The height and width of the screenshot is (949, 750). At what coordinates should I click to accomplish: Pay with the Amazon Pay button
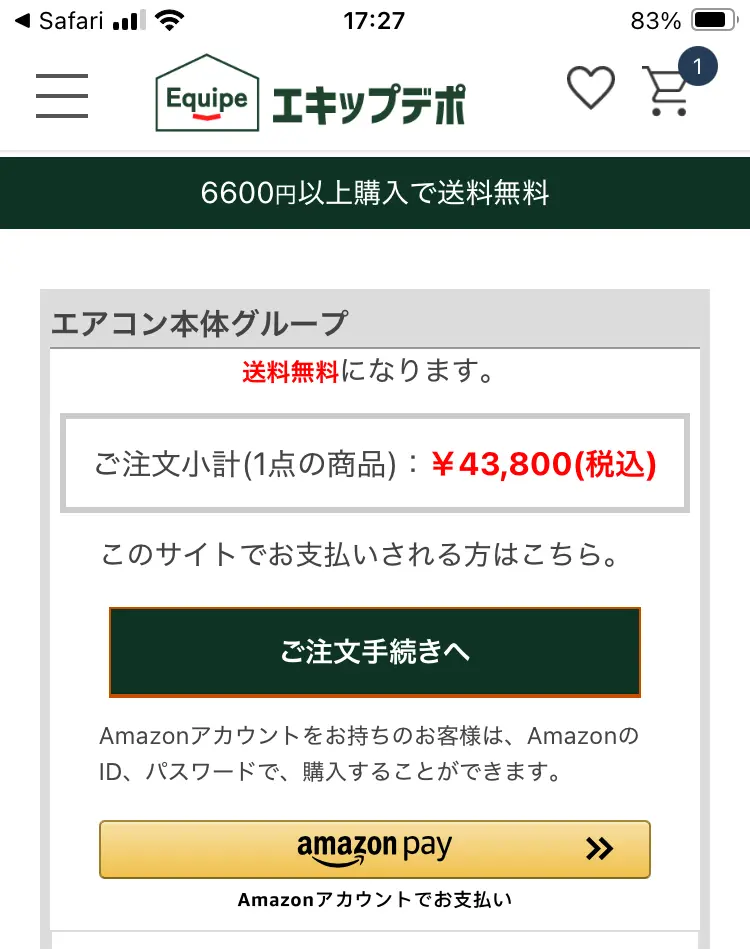click(x=375, y=849)
